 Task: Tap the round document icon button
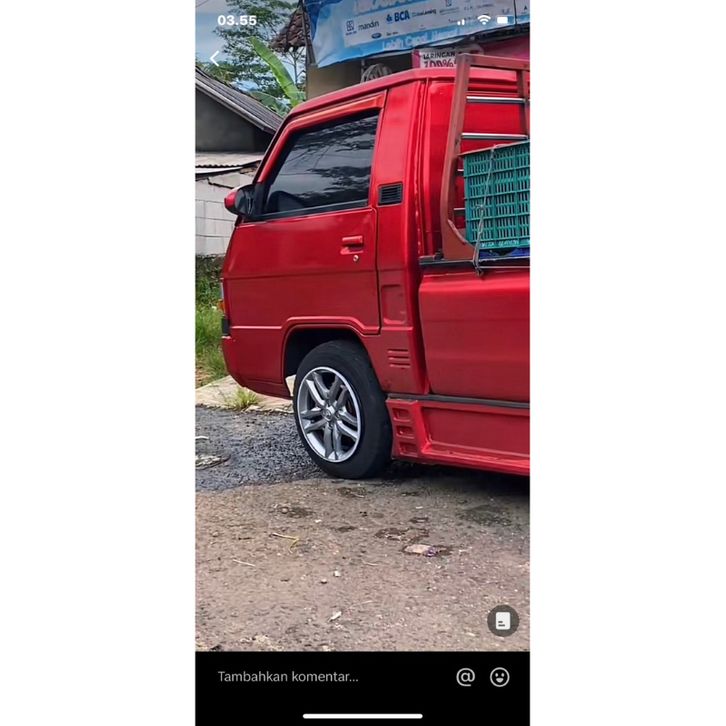pos(502,621)
